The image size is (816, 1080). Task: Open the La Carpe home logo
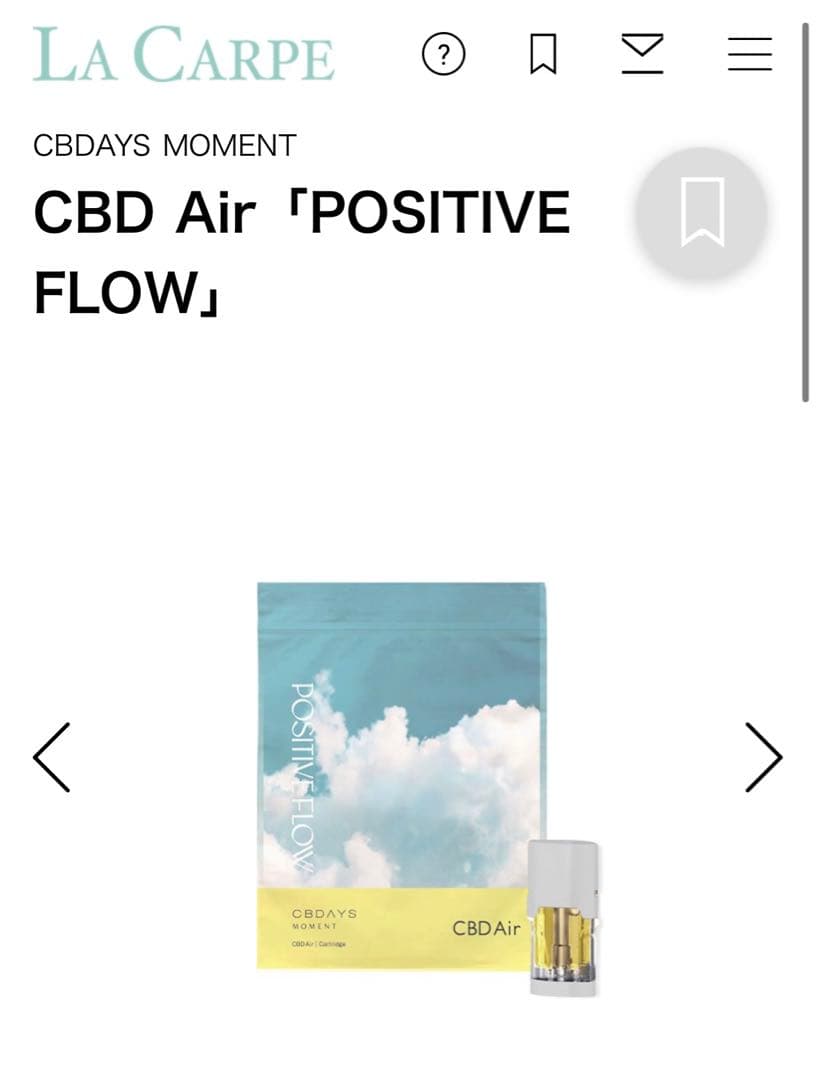(x=183, y=55)
